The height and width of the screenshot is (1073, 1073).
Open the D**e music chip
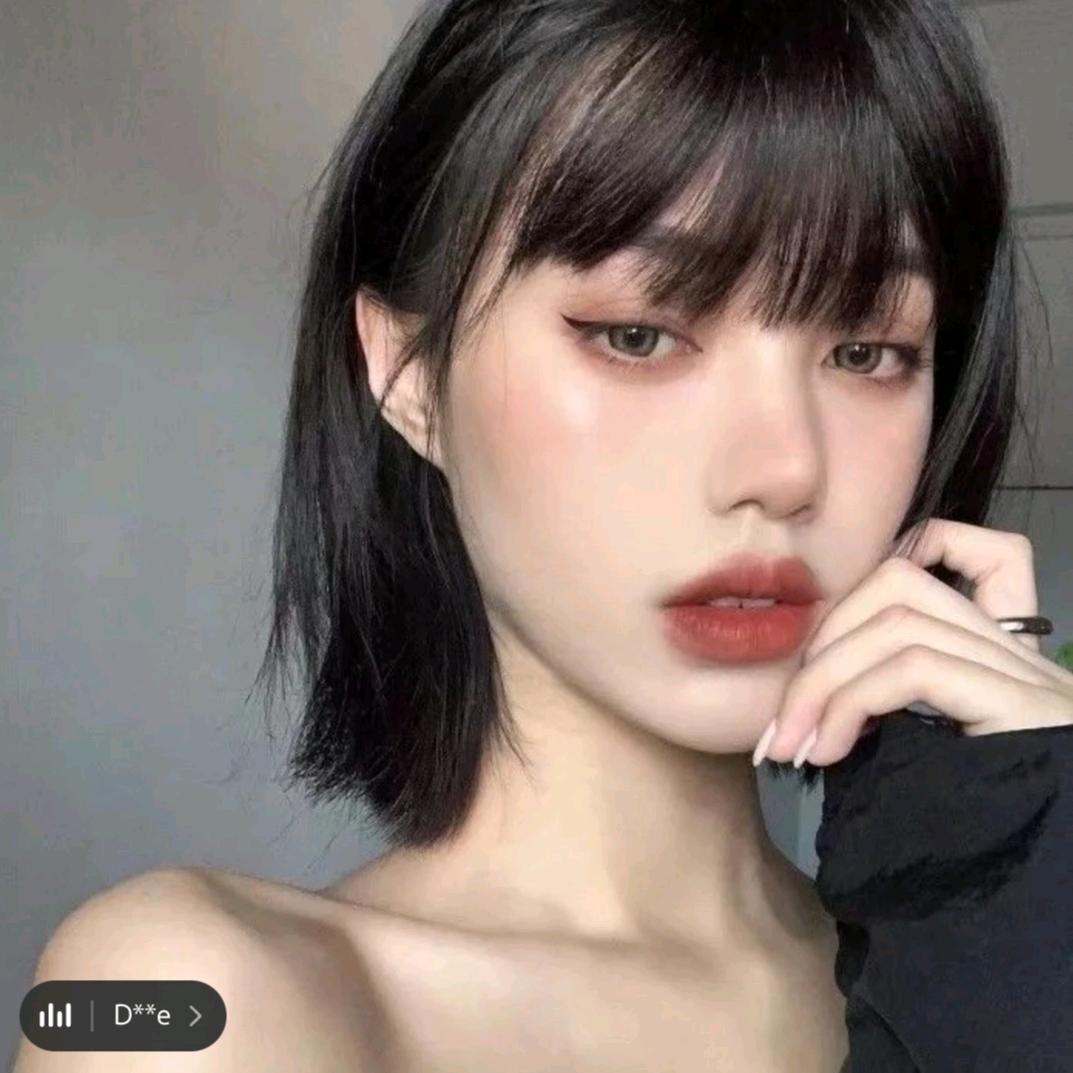tap(124, 1016)
